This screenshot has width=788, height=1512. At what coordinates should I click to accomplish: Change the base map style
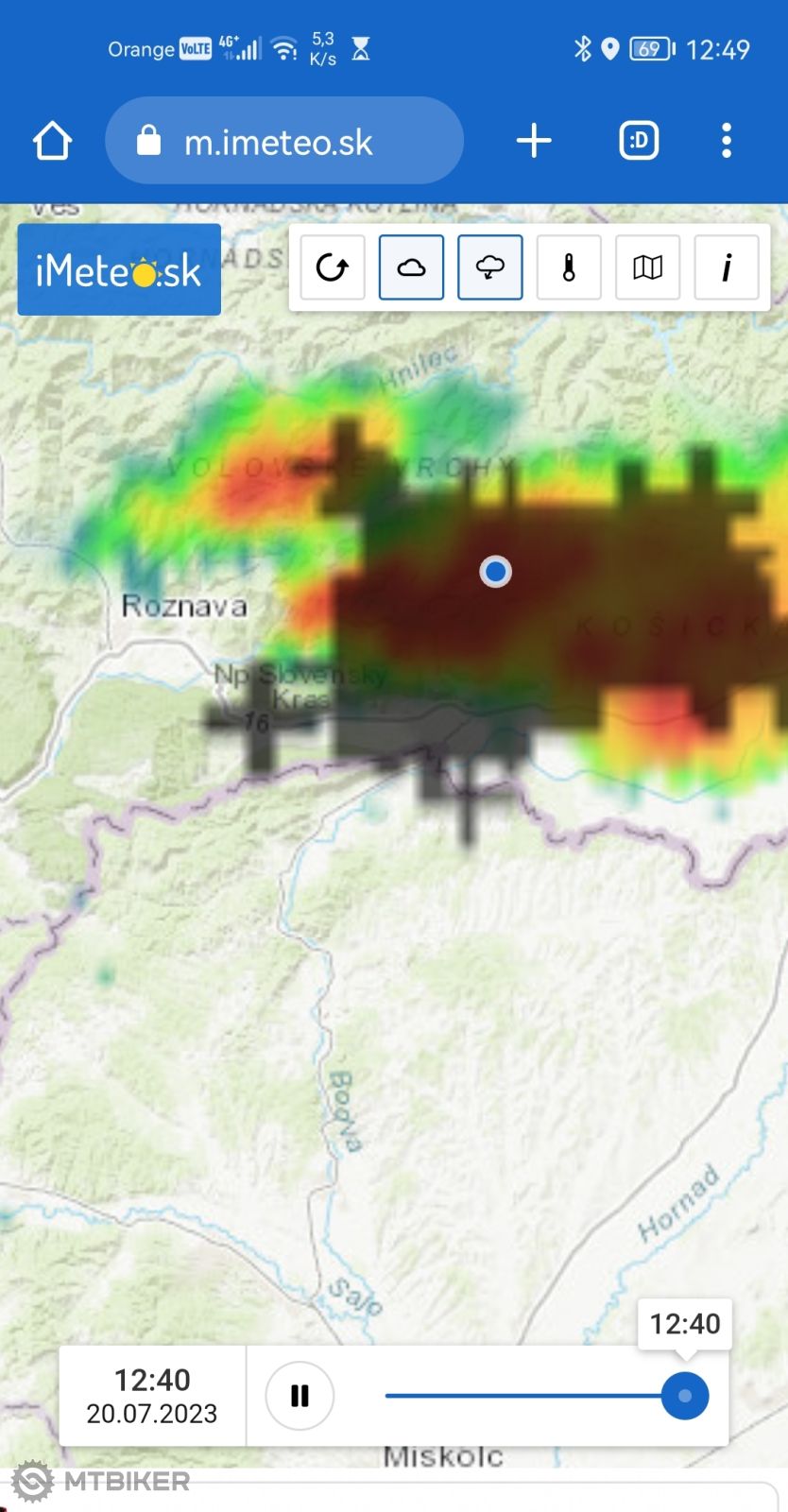click(647, 268)
